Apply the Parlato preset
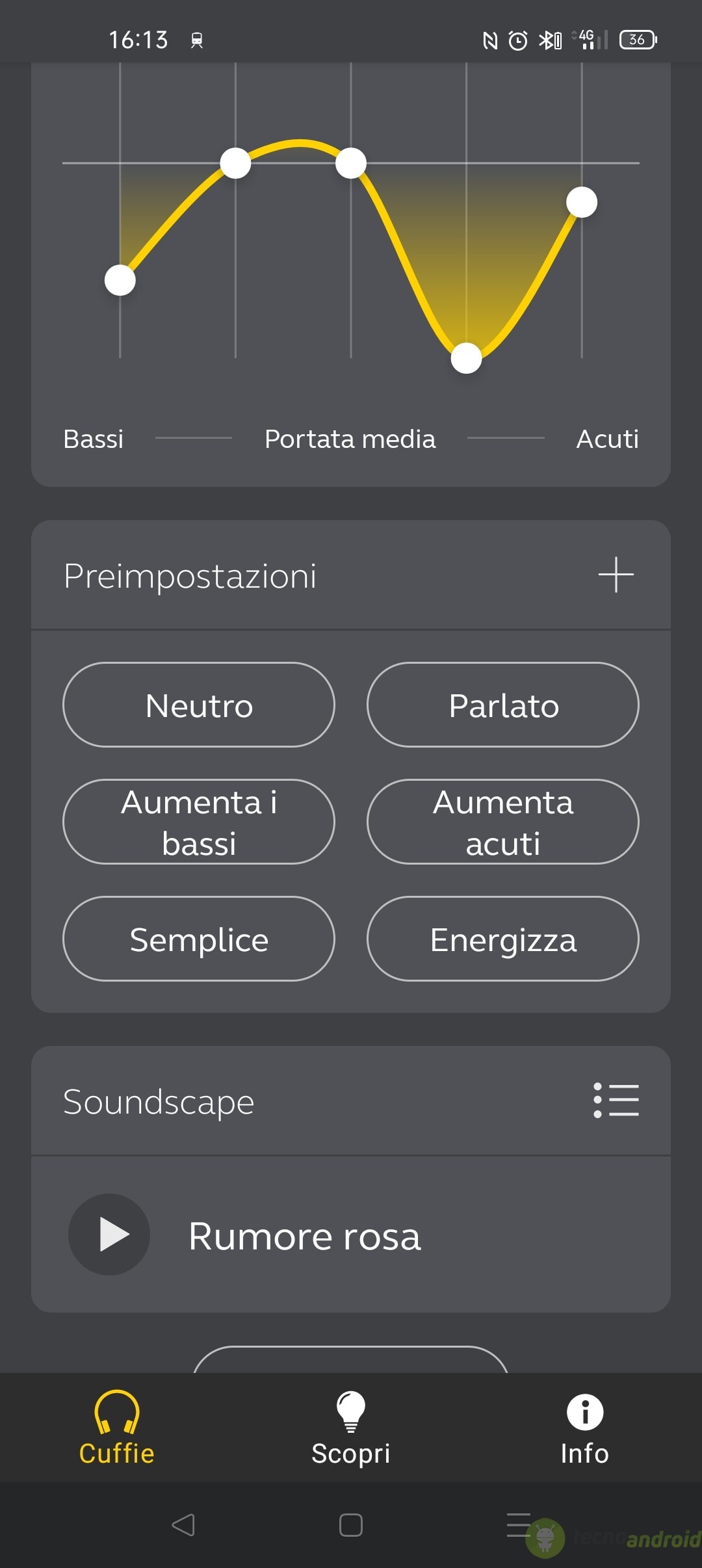This screenshot has height=1568, width=702. click(x=502, y=705)
